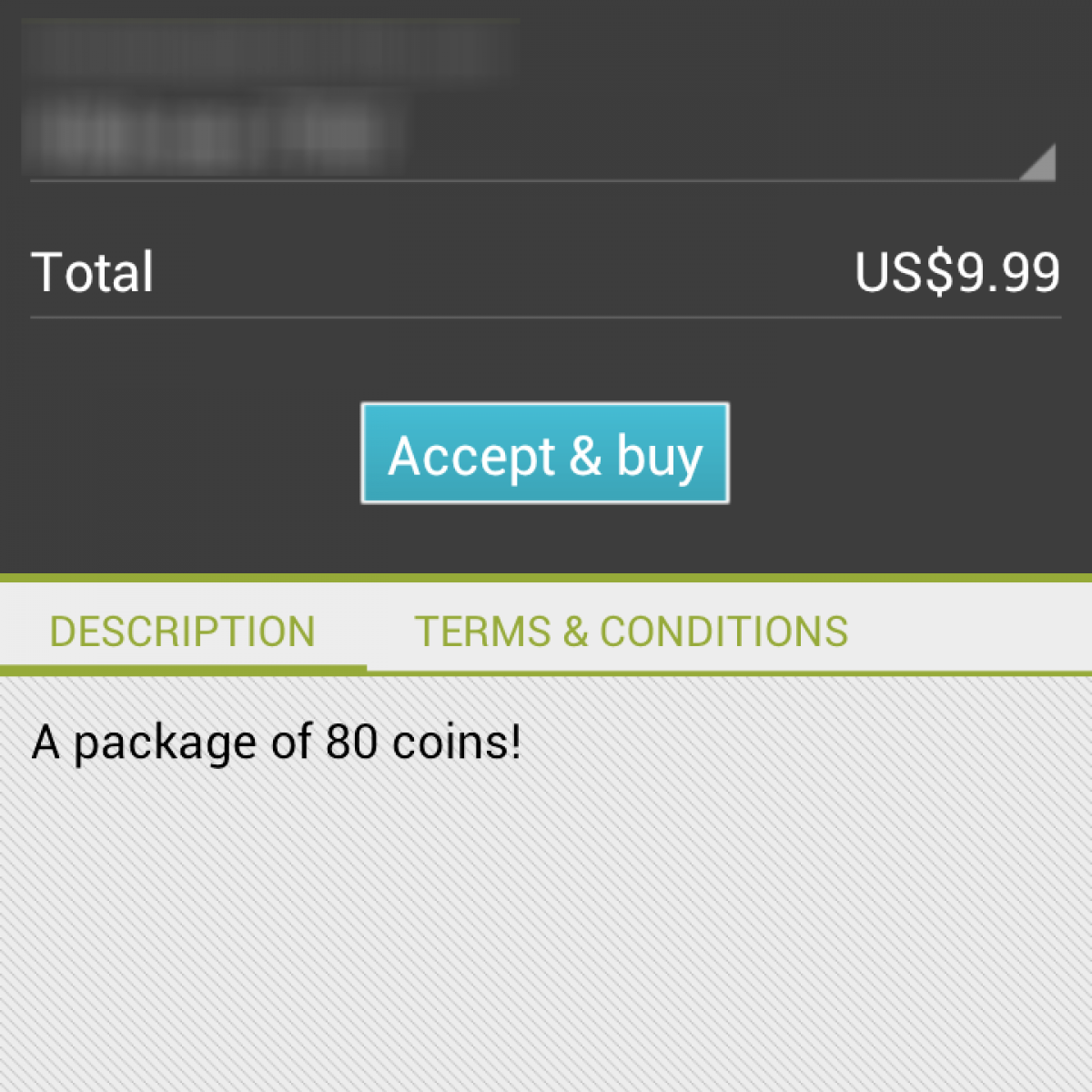Open the payment method dropdown
The height and width of the screenshot is (1092, 1092).
click(541, 100)
